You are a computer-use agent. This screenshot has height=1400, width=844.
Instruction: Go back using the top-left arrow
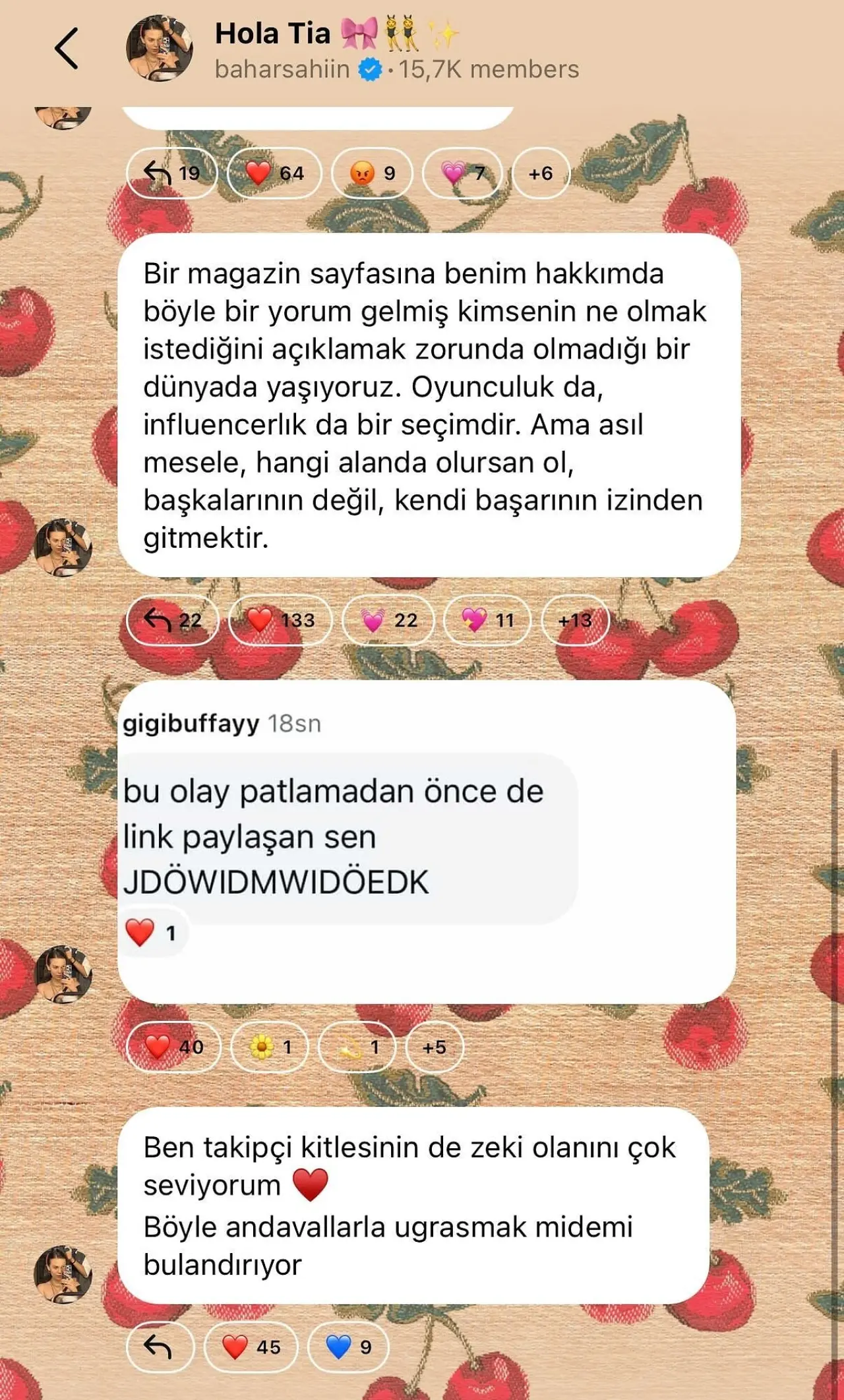click(67, 48)
